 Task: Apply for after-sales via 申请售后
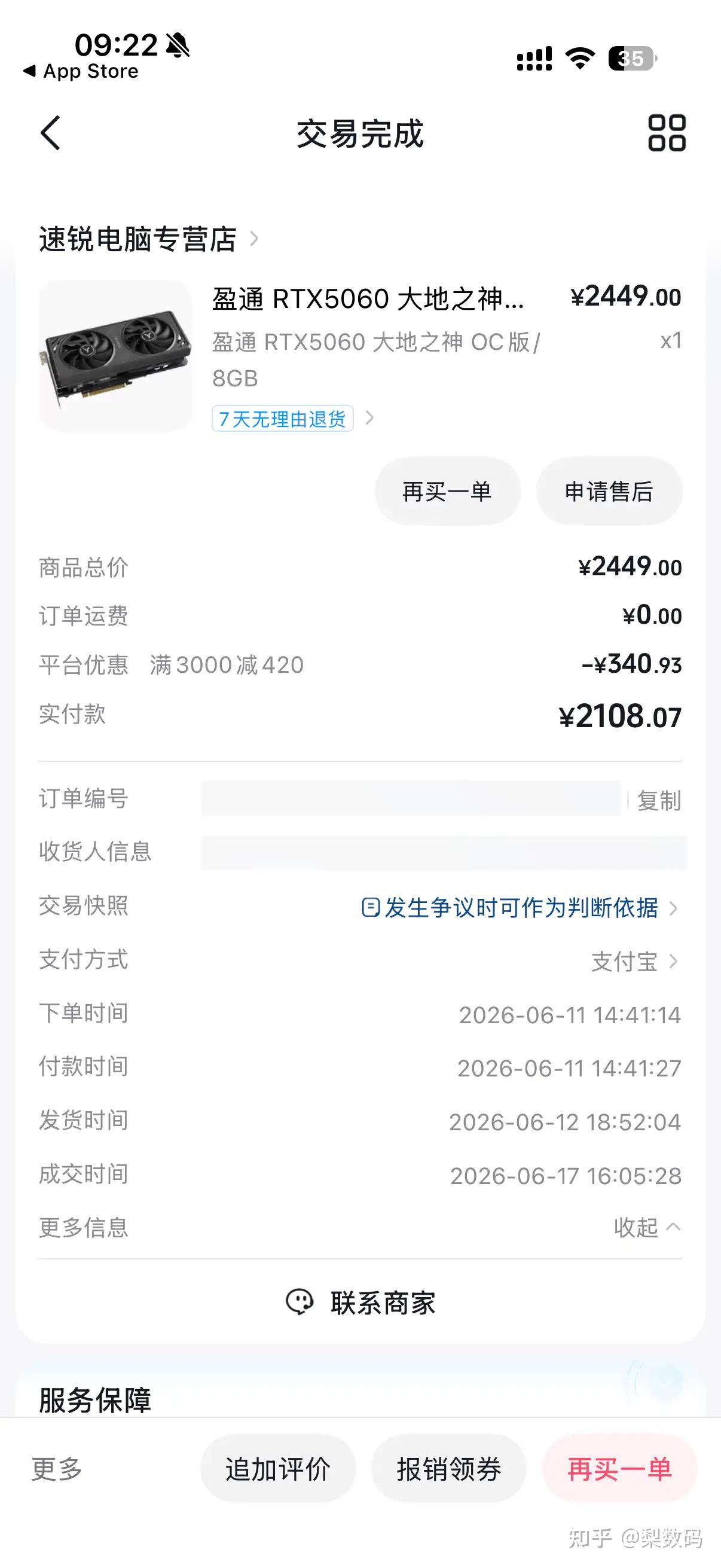pos(609,491)
